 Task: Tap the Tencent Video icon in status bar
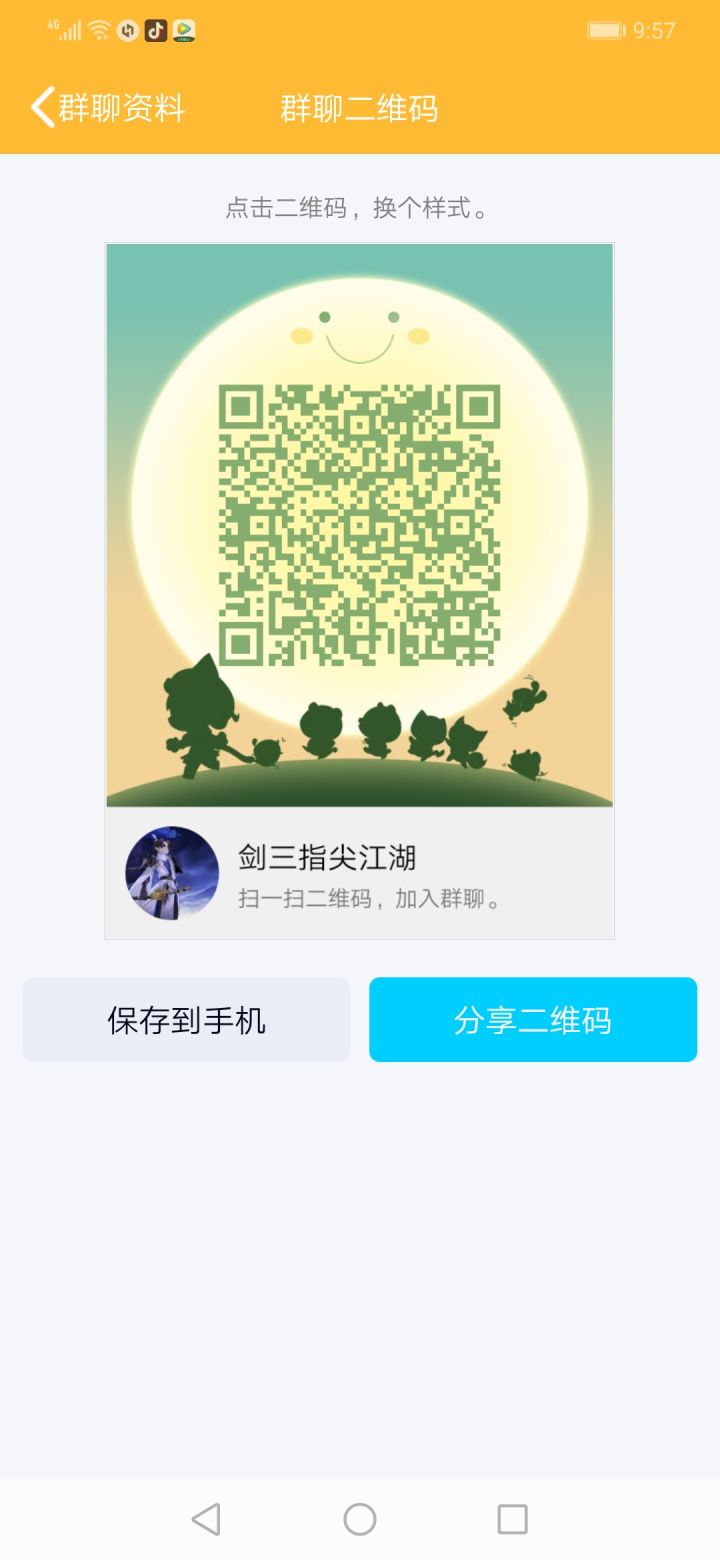(183, 30)
